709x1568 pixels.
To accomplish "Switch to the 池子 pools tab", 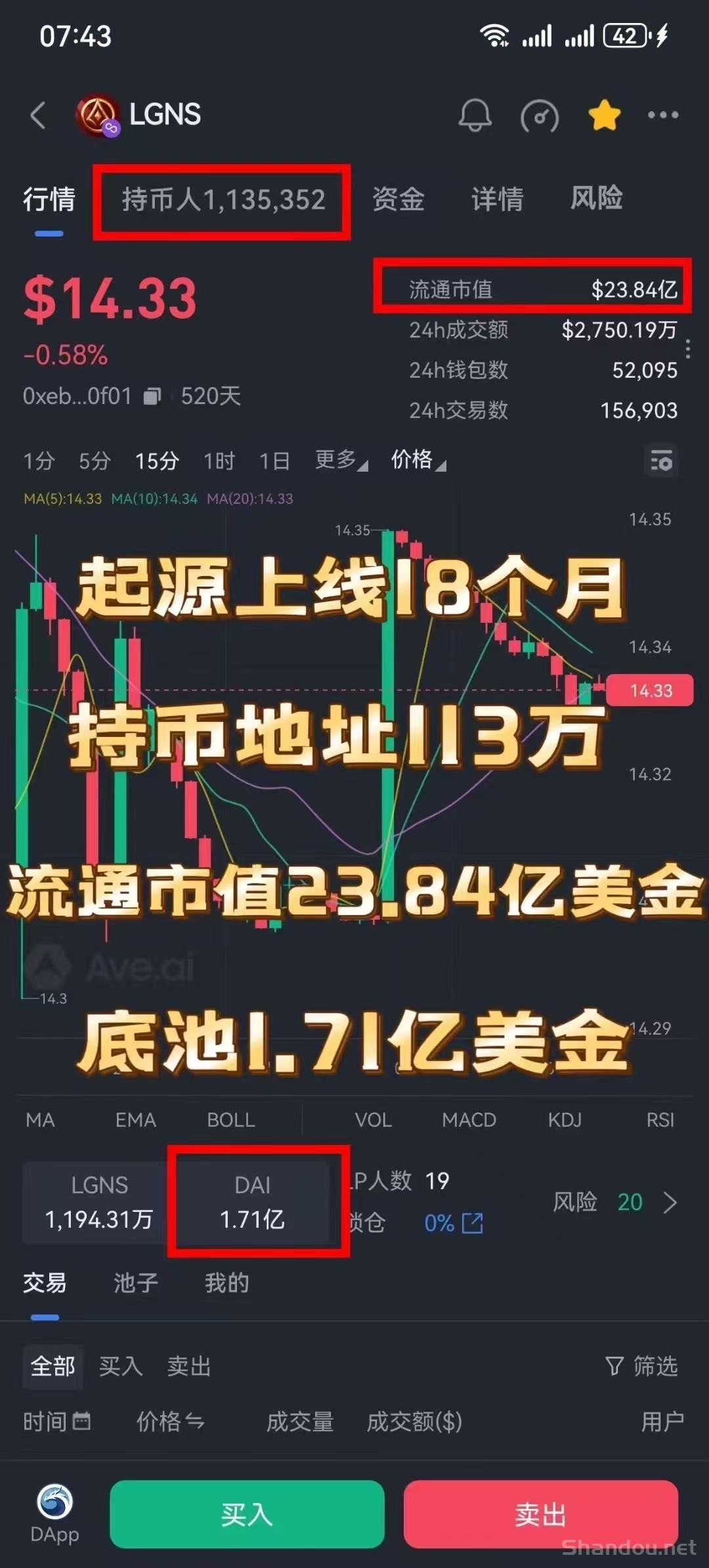I will 136,1283.
